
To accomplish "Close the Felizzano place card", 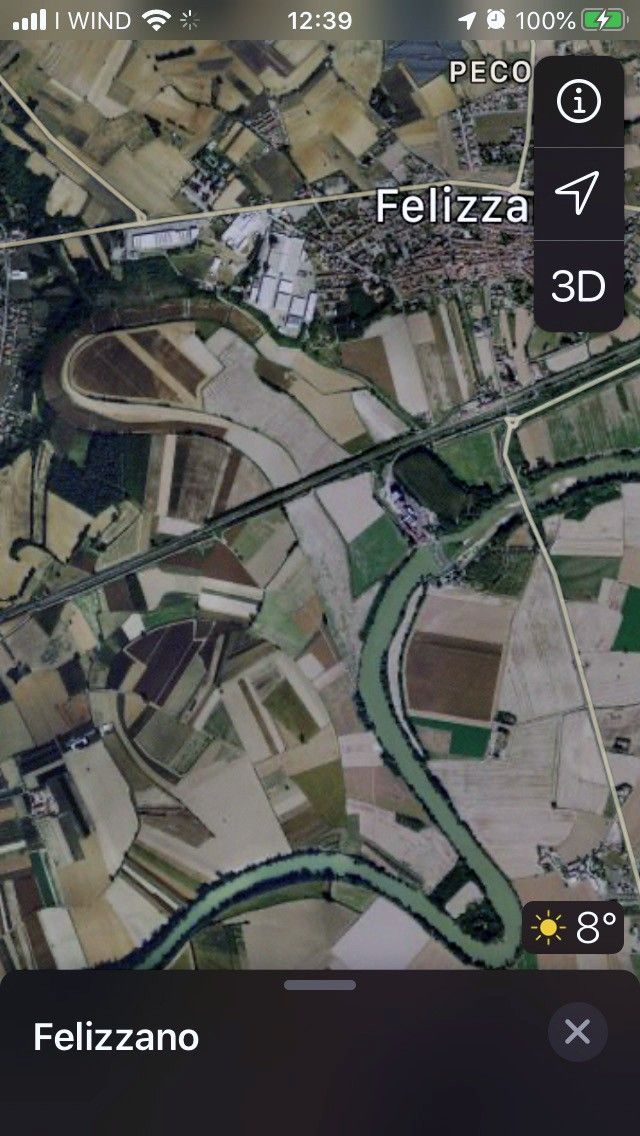I will pos(577,1032).
